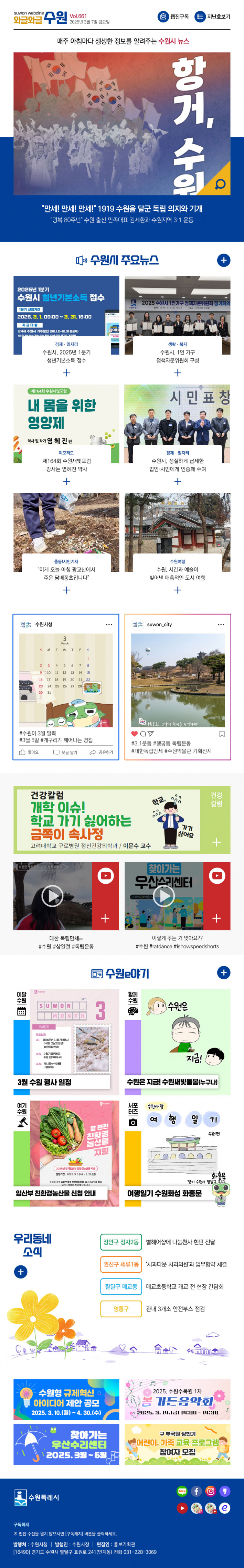Tap the plus button beside 수원e야기
Screen dimensions: 244x1568
click(223, 972)
